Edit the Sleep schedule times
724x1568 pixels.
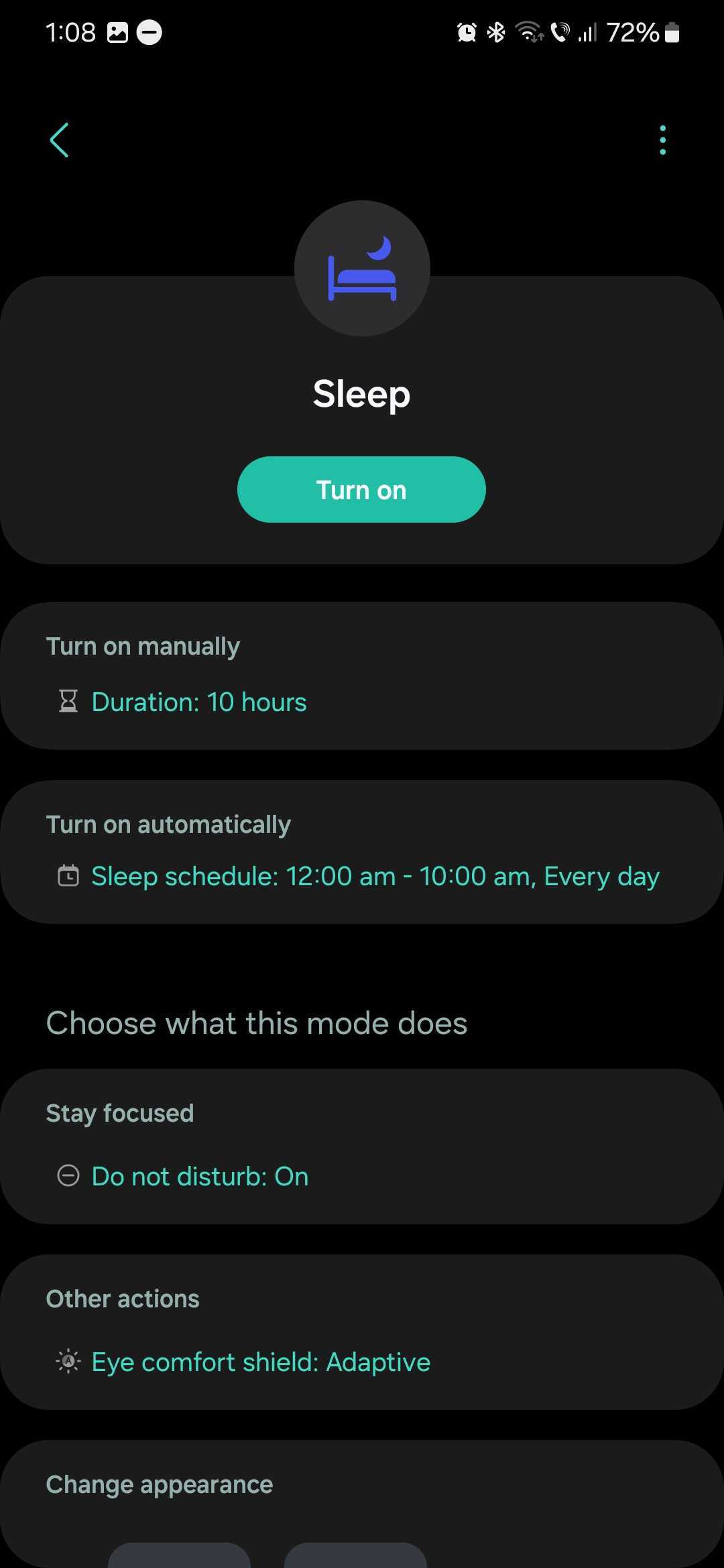pyautogui.click(x=375, y=876)
